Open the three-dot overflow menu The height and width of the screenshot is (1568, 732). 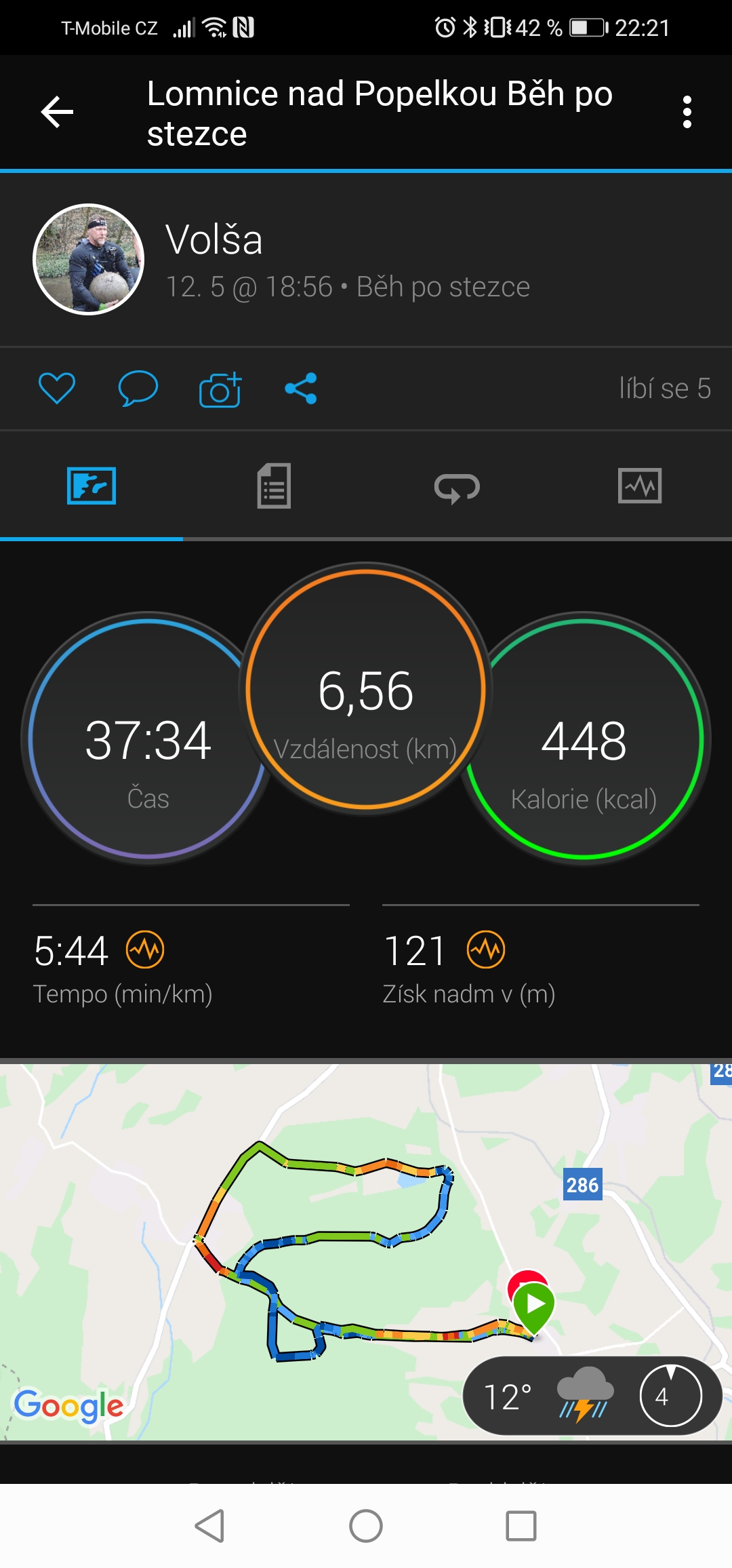pos(687,112)
